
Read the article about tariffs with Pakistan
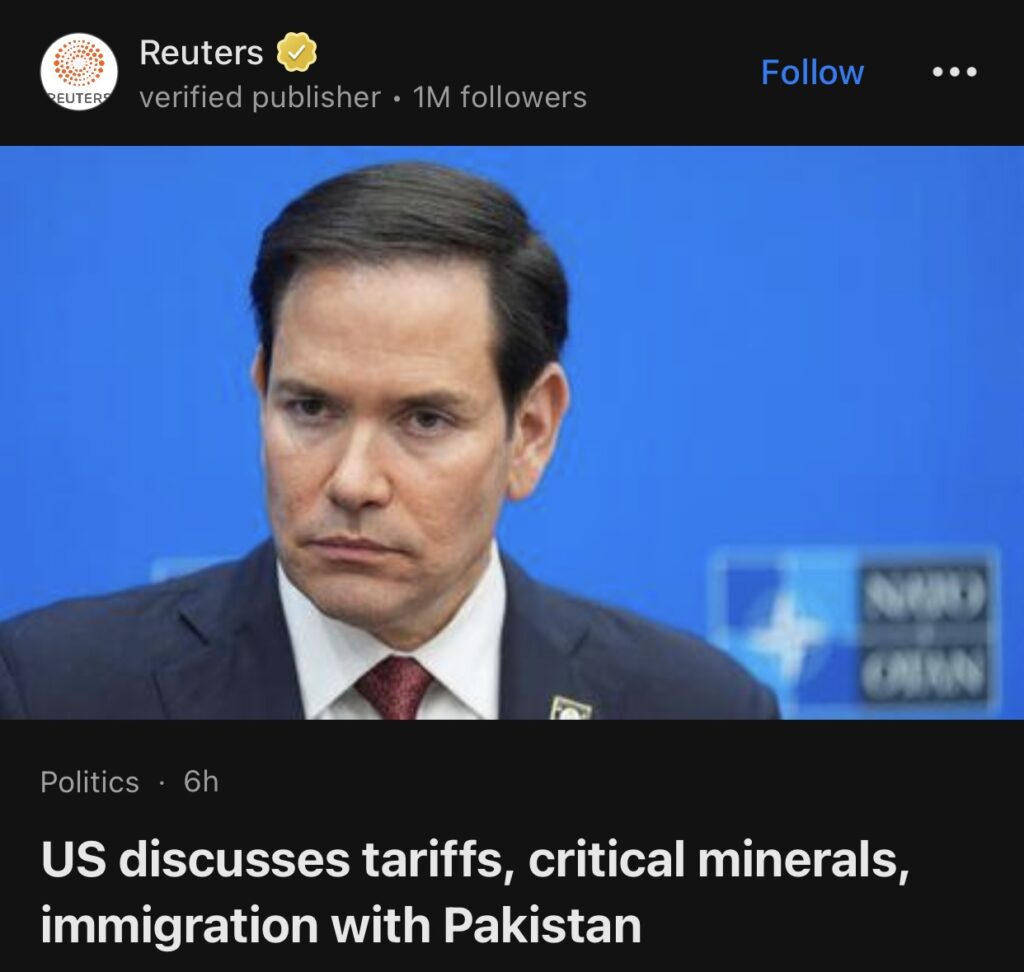click(475, 892)
